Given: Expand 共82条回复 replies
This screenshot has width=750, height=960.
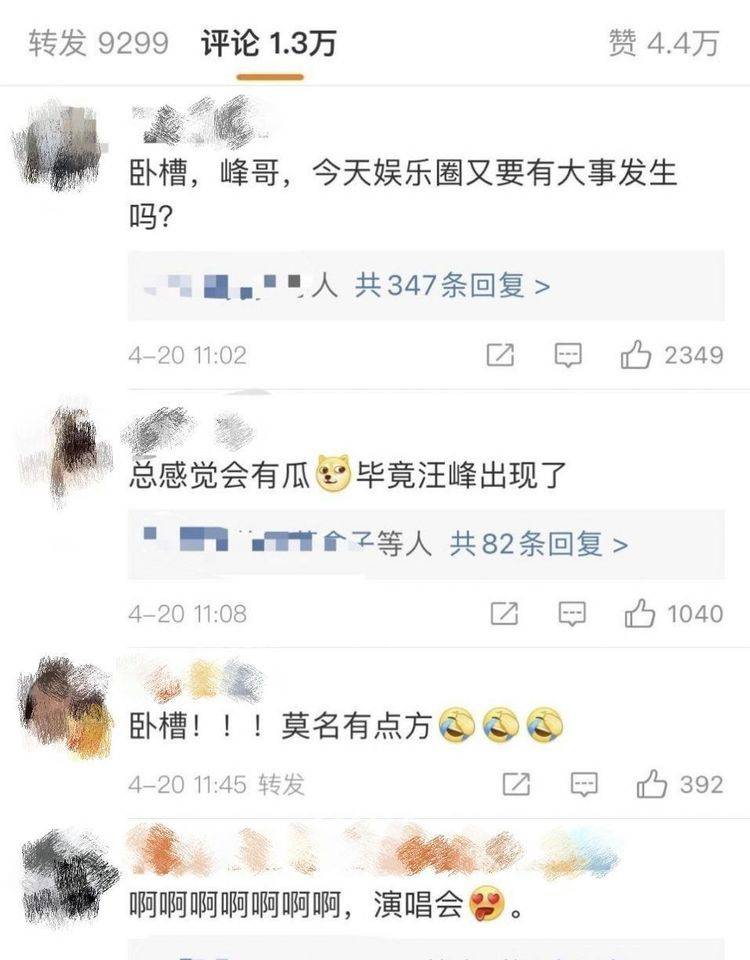Looking at the screenshot, I should coord(538,544).
